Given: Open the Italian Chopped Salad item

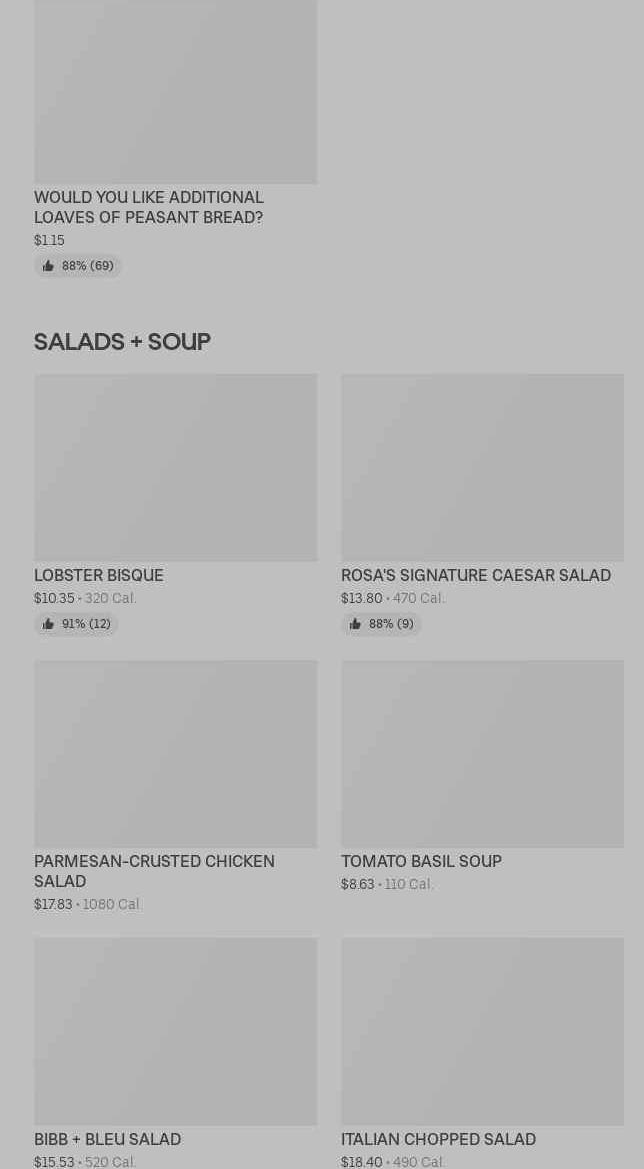Looking at the screenshot, I should pos(482,1053).
